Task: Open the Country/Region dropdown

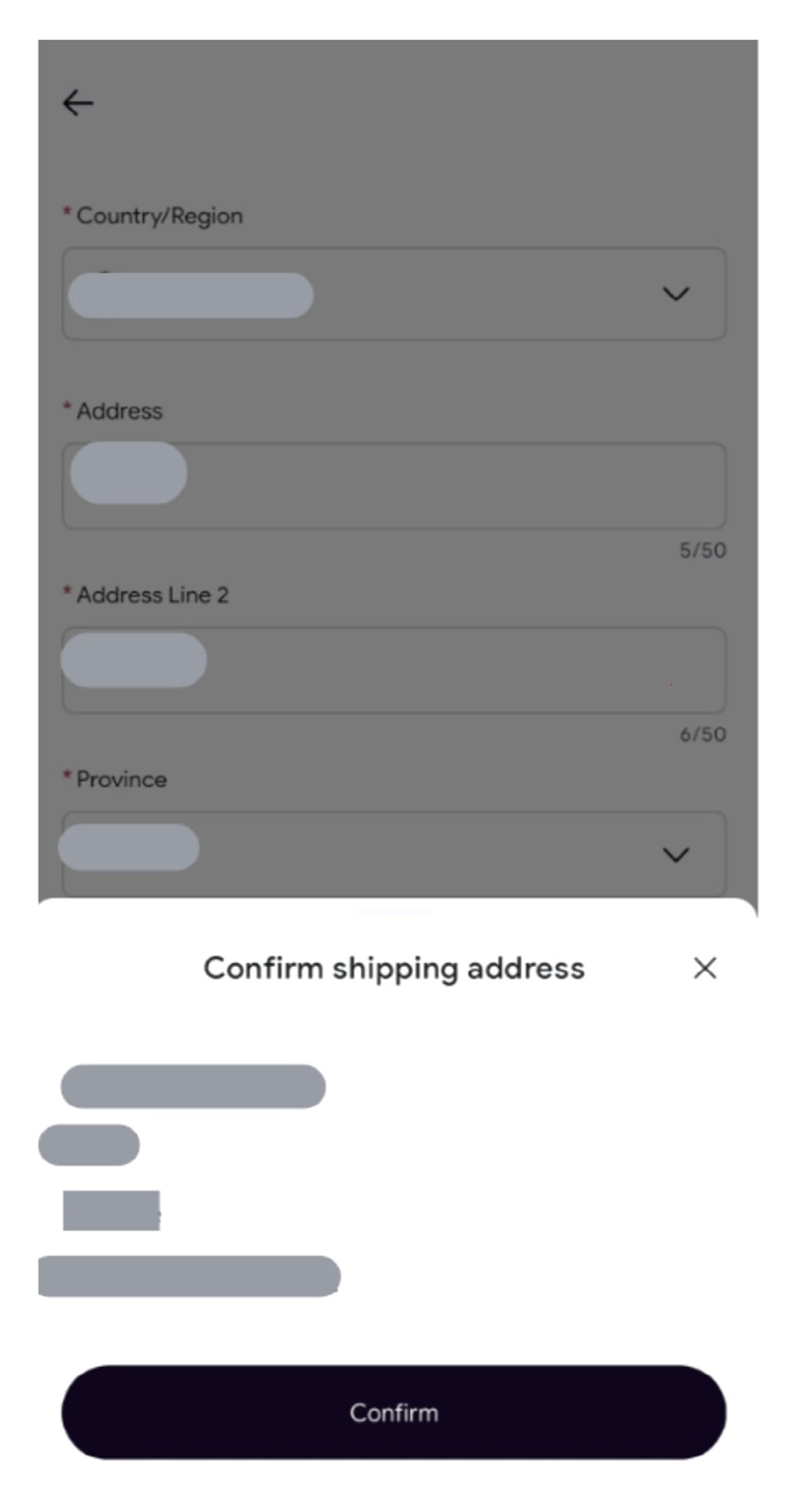Action: click(x=675, y=294)
